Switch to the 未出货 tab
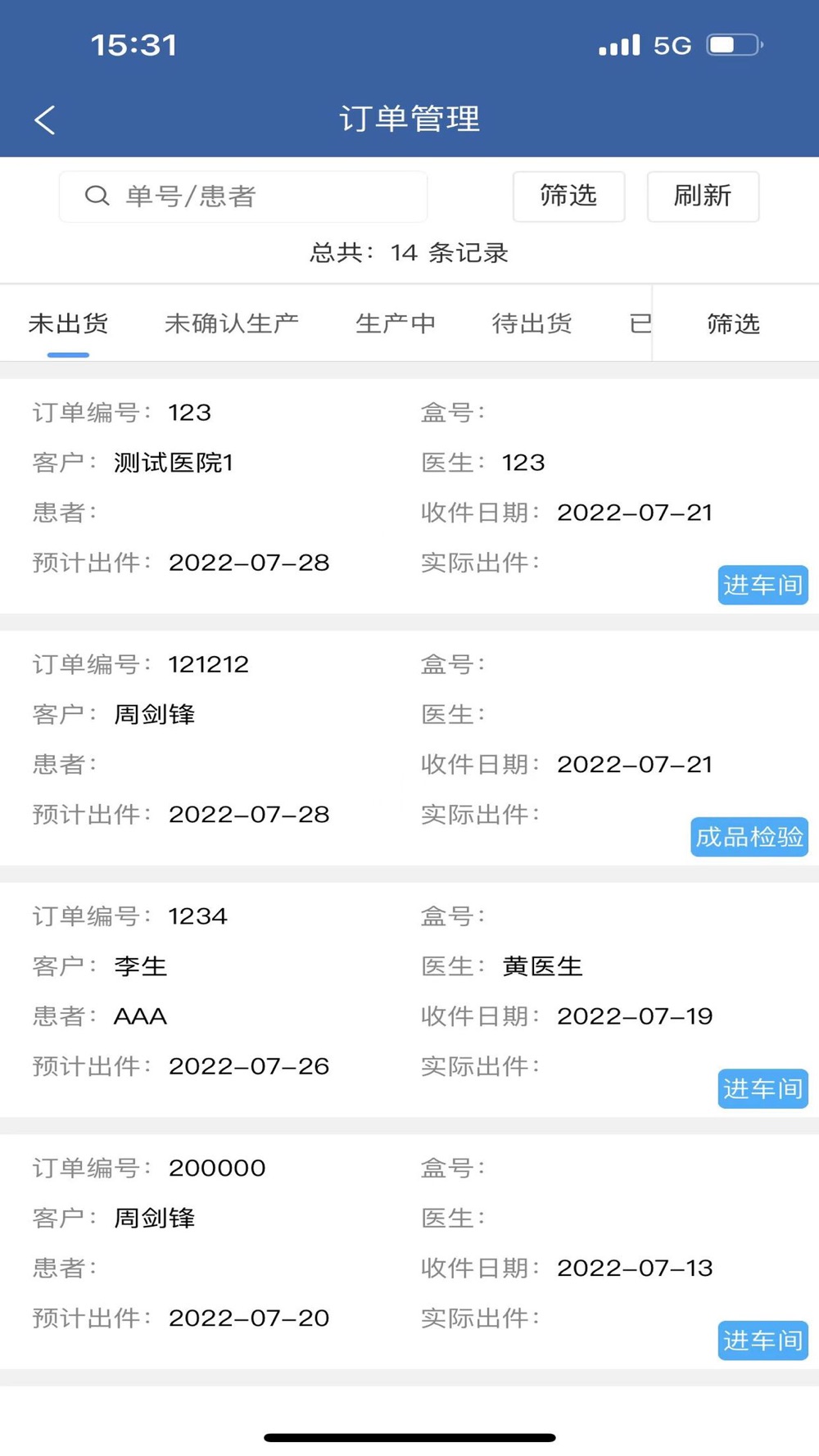Viewport: 819px width, 1456px height. pos(68,323)
